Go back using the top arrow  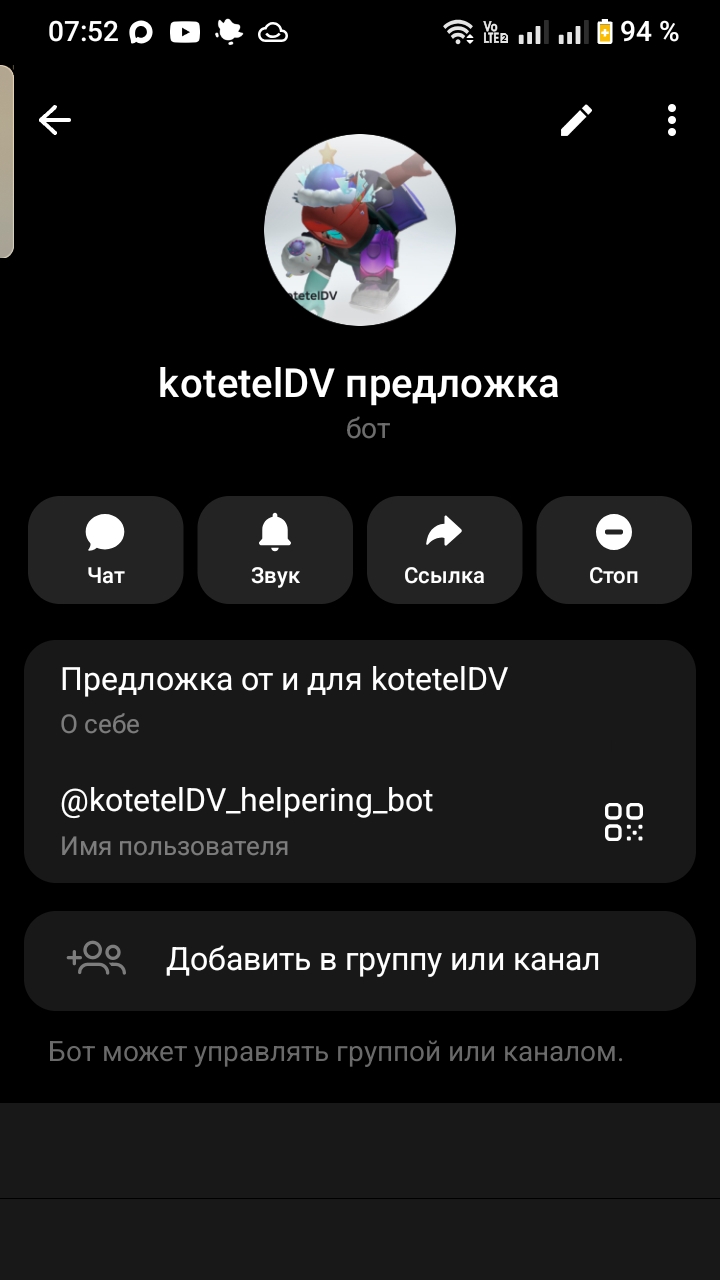[x=55, y=121]
